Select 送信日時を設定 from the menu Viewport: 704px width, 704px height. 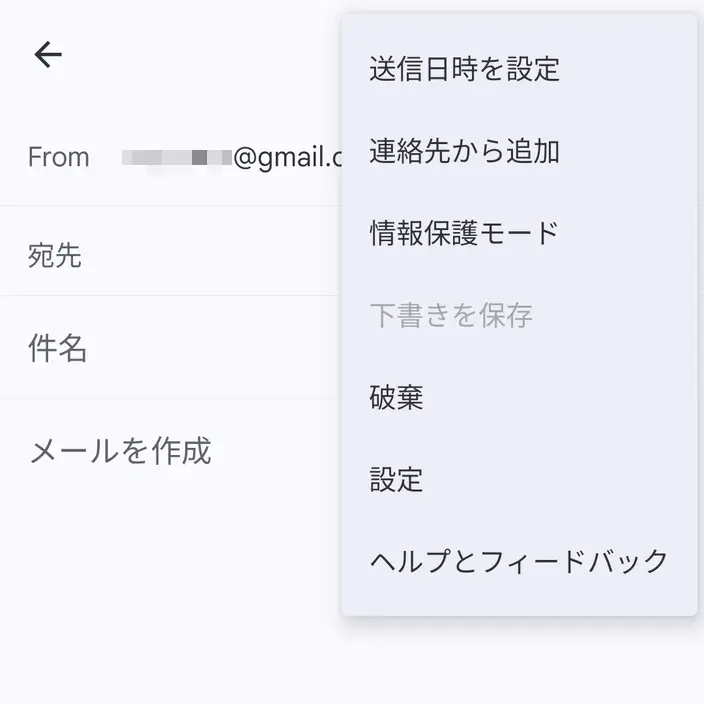pyautogui.click(x=519, y=69)
